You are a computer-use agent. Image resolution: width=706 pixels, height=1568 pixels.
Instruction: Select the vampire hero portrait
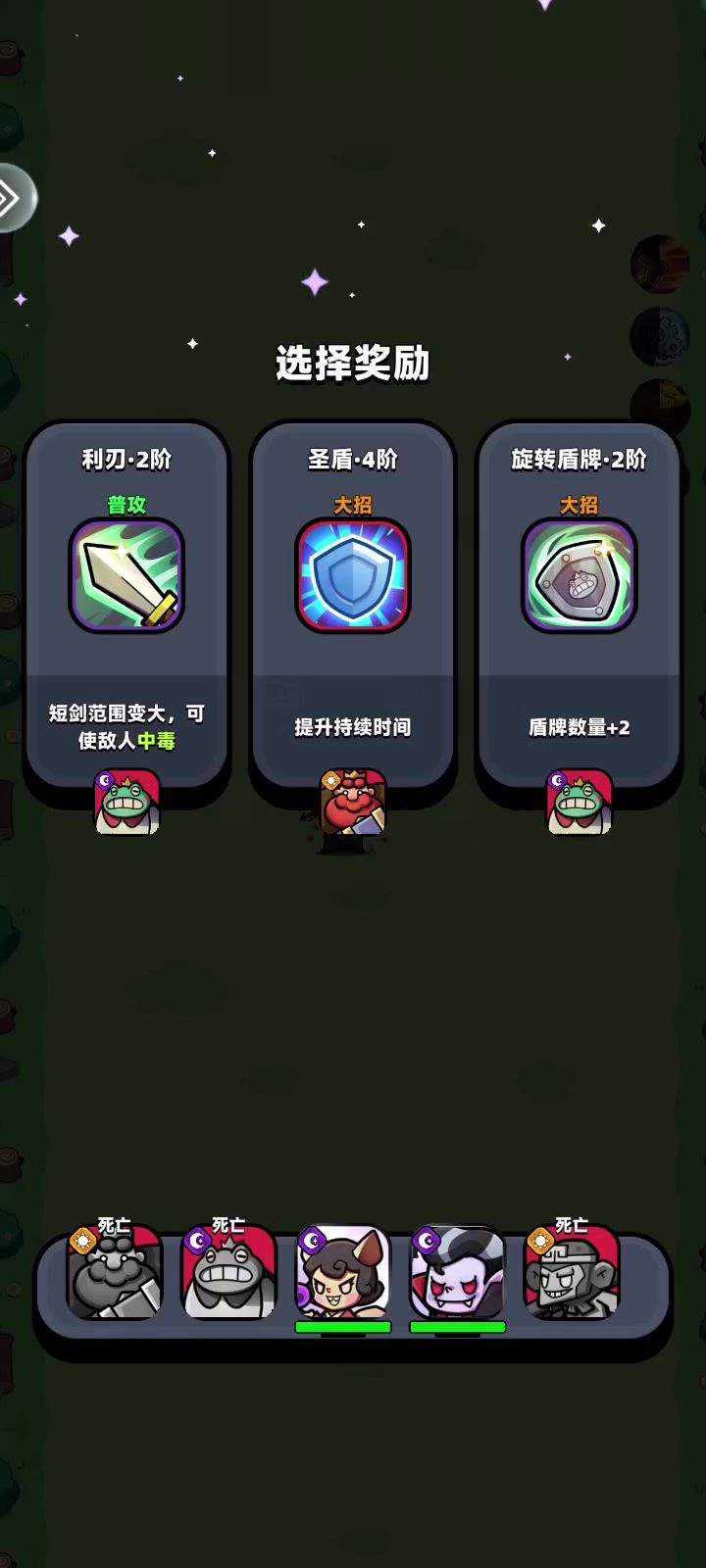457,1273
